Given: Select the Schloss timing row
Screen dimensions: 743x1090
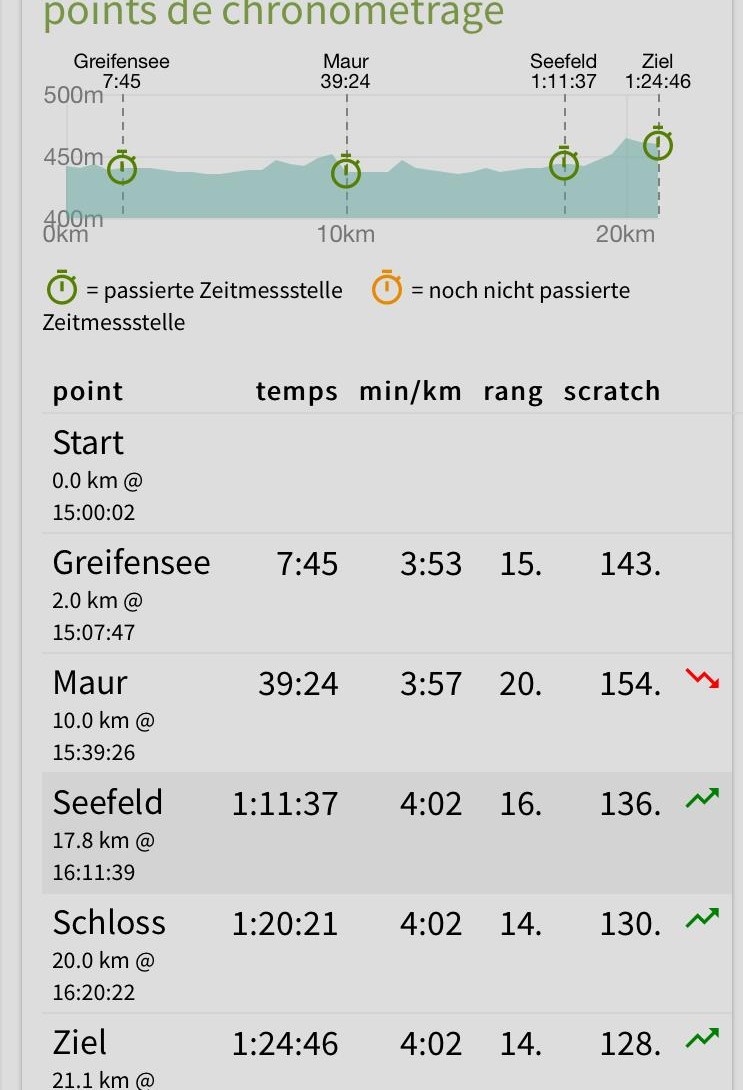Looking at the screenshot, I should click(386, 952).
